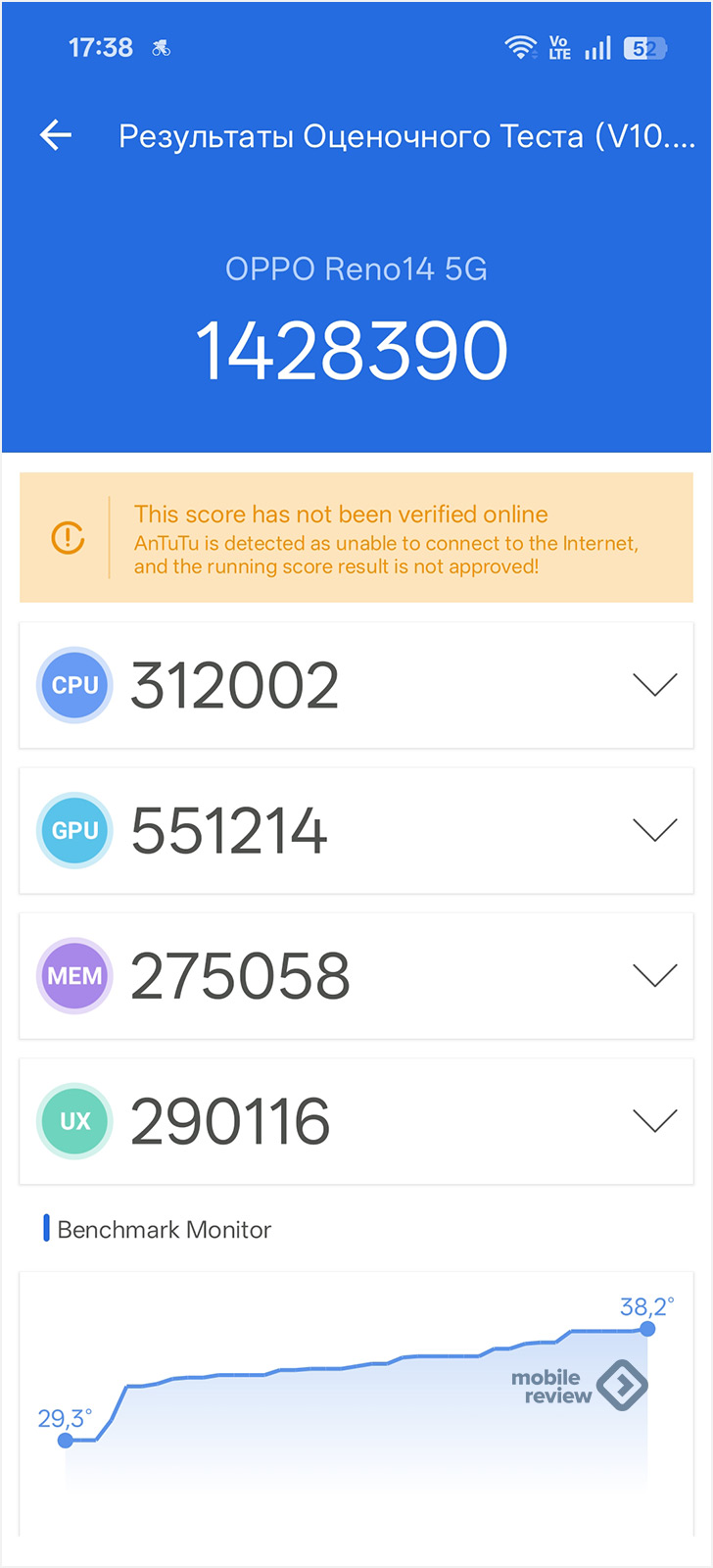Go back using the top-left arrow

pos(56,135)
